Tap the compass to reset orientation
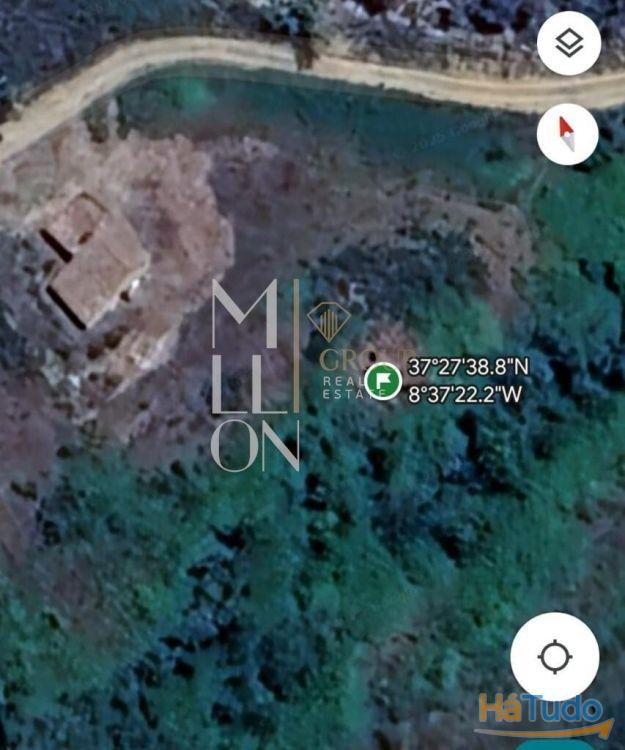Viewport: 625px width, 750px height. pyautogui.click(x=568, y=133)
